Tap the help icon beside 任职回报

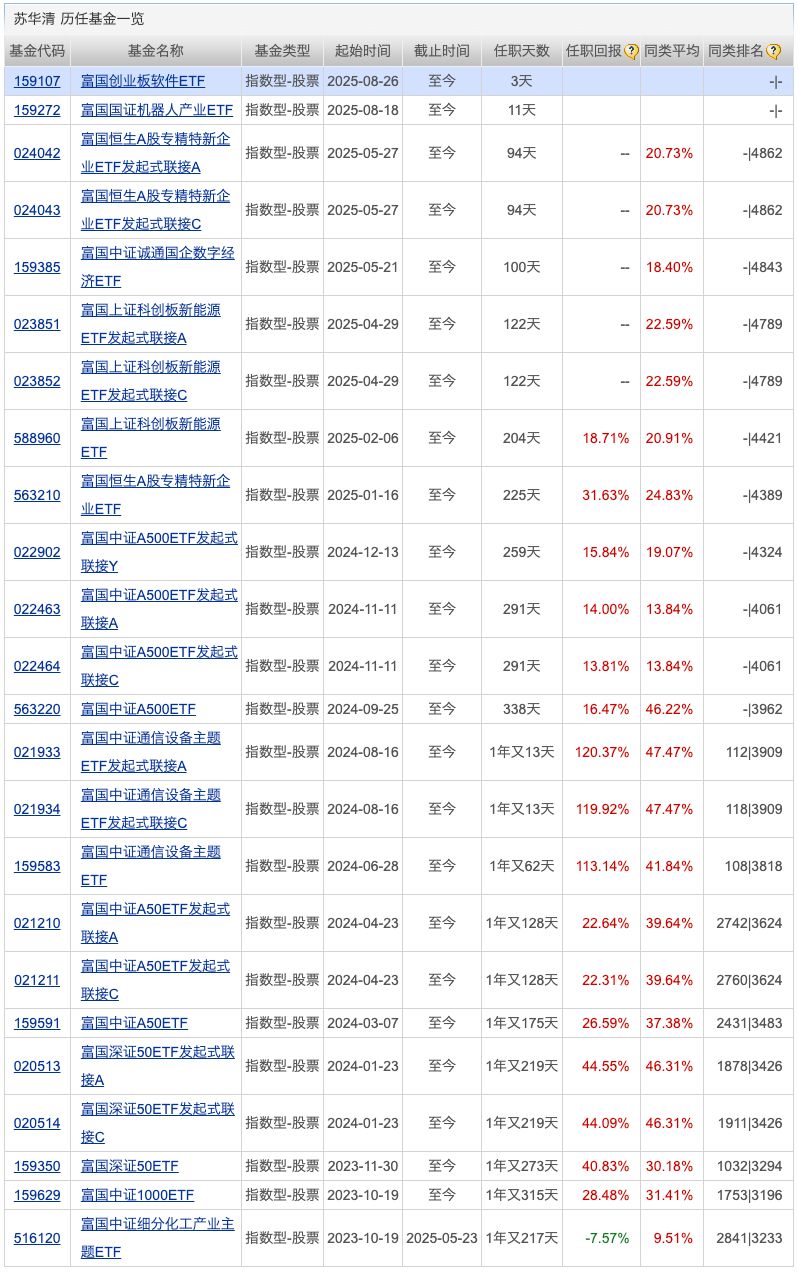[x=631, y=52]
